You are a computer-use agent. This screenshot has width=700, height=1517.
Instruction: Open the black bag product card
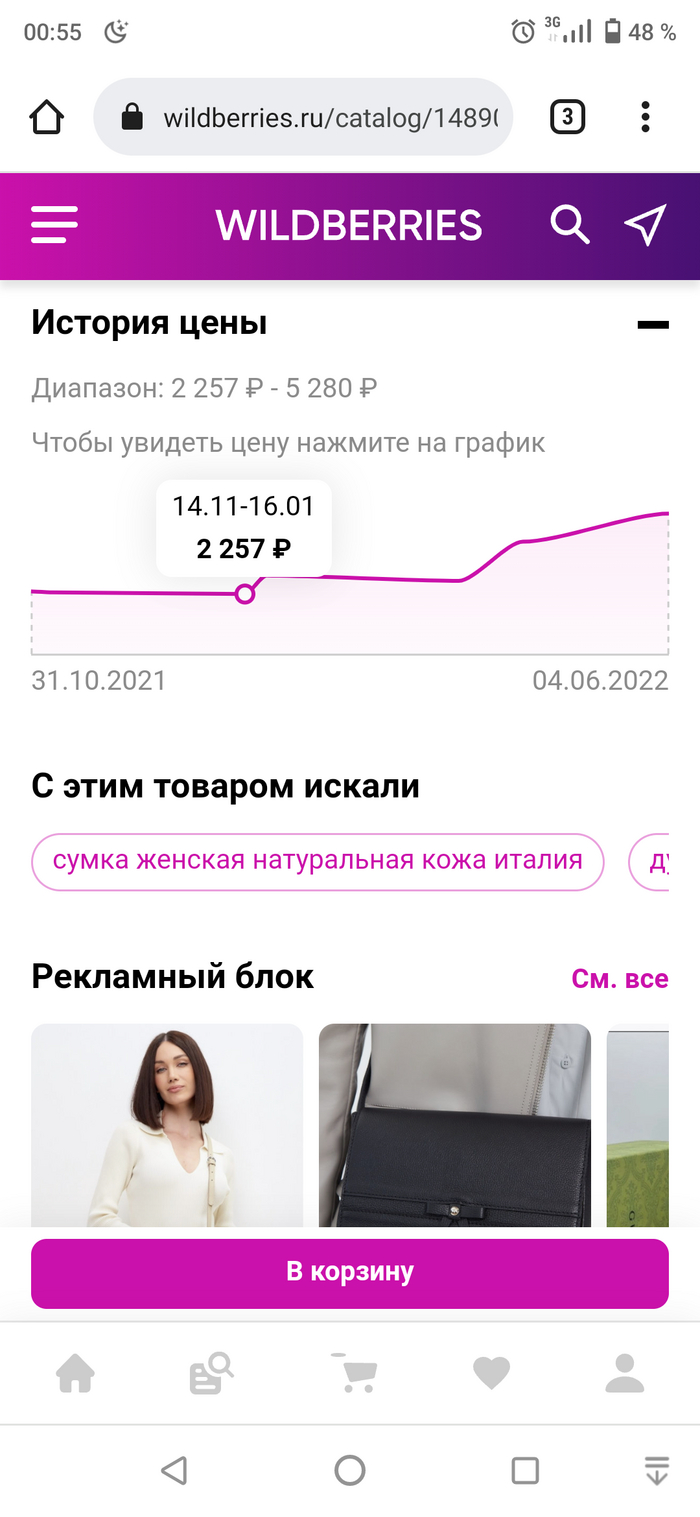(x=455, y=1125)
